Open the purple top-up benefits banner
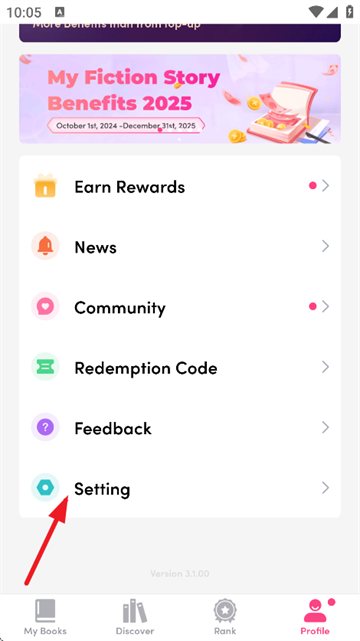 (180, 33)
